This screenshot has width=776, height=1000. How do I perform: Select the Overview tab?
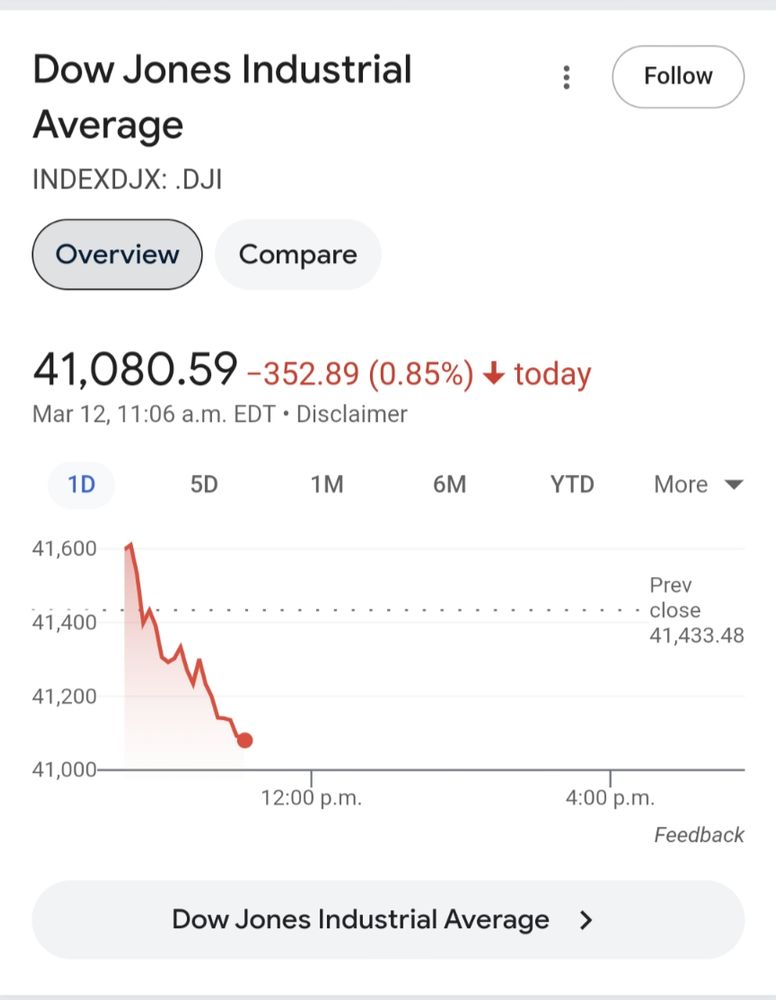116,254
